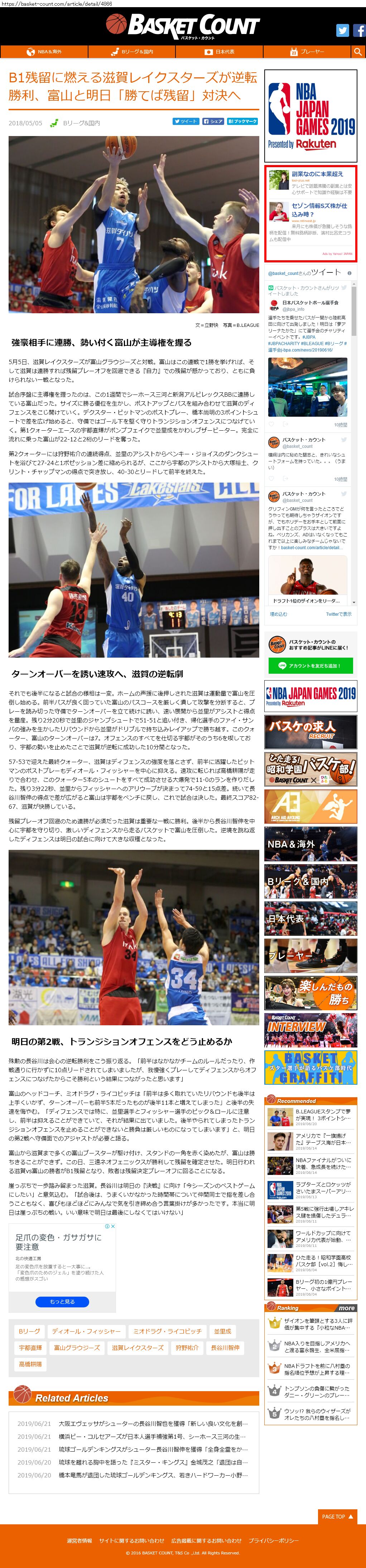
Task: Tap the 宇都直輝 tag chip
Action: click(30, 1347)
